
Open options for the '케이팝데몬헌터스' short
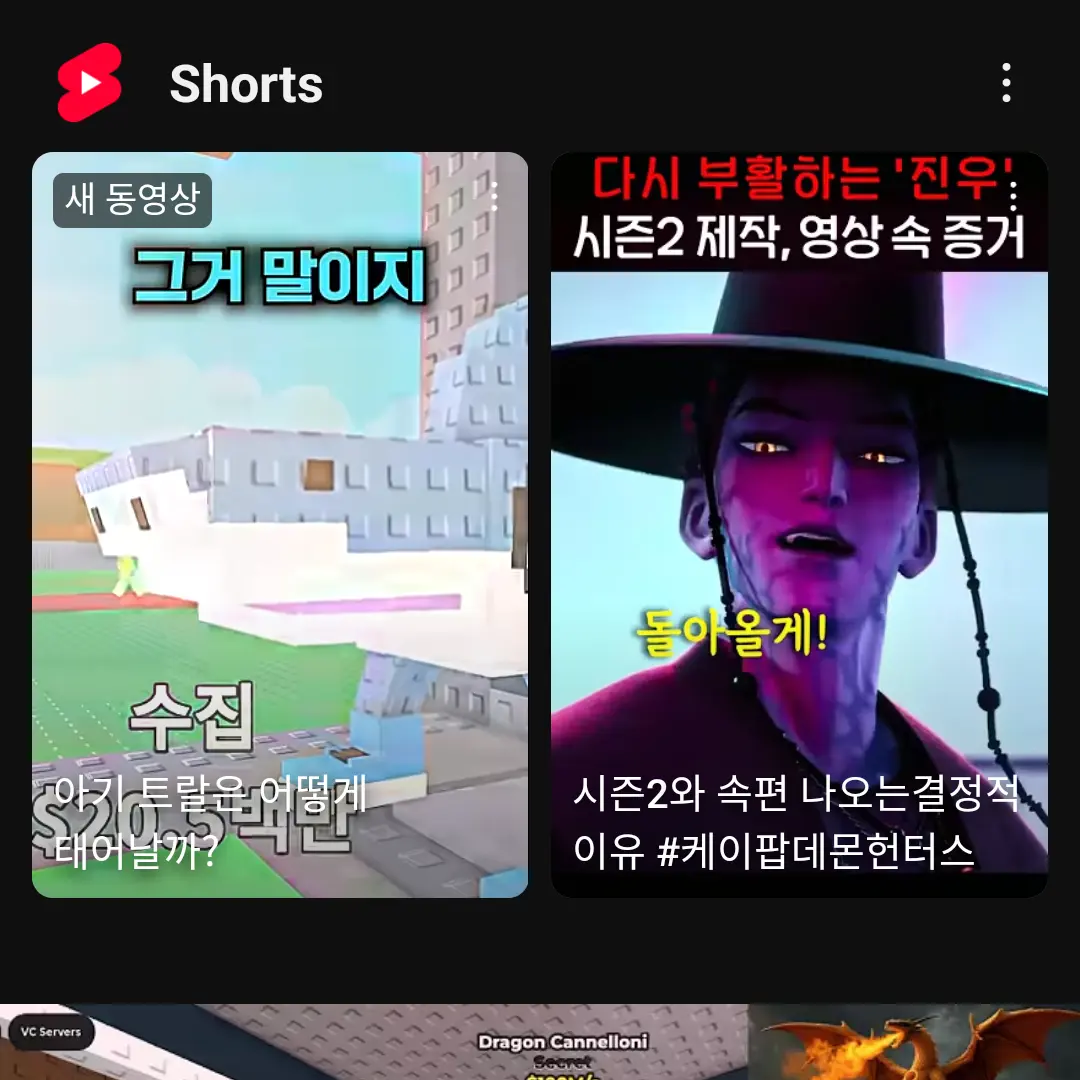click(x=1013, y=196)
